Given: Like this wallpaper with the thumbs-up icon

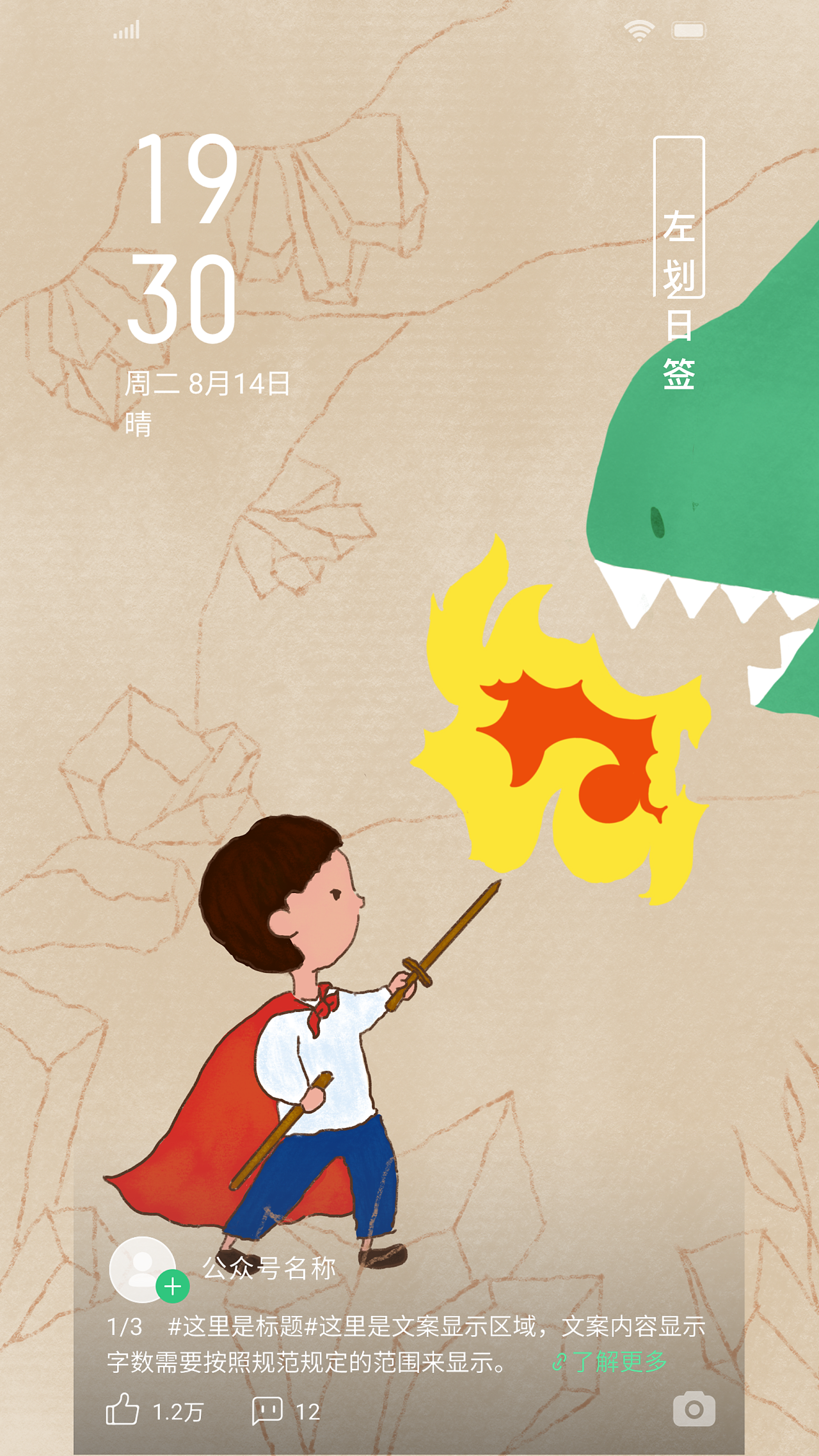Looking at the screenshot, I should coord(122,1410).
